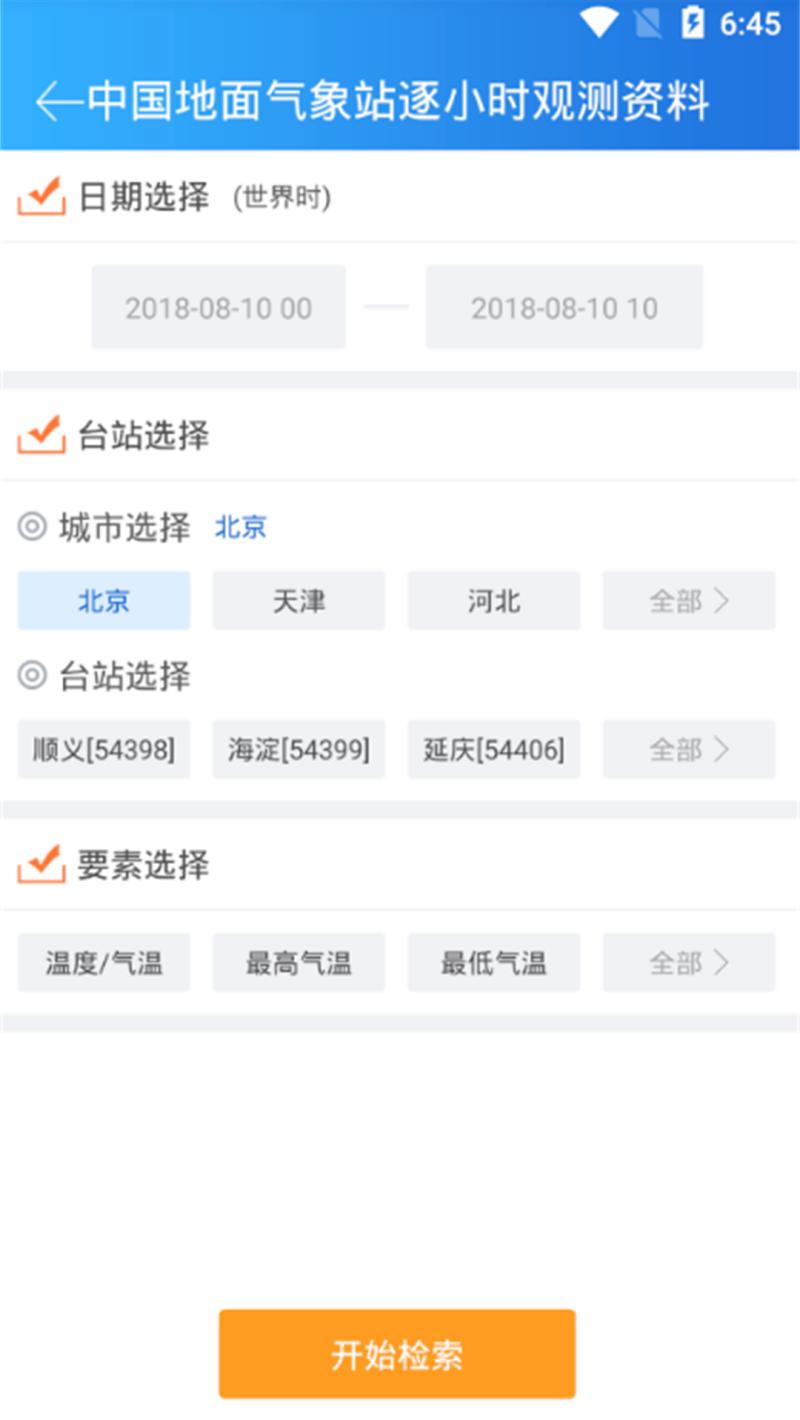Choose 河北 as the city
Viewport: 800px width, 1420px height.
(493, 601)
